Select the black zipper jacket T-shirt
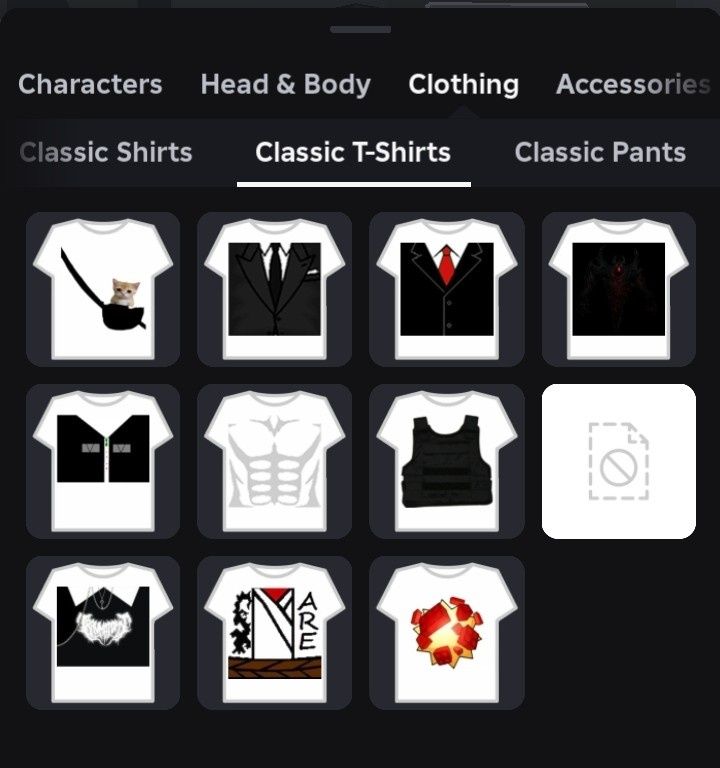This screenshot has width=720, height=768. (103, 461)
